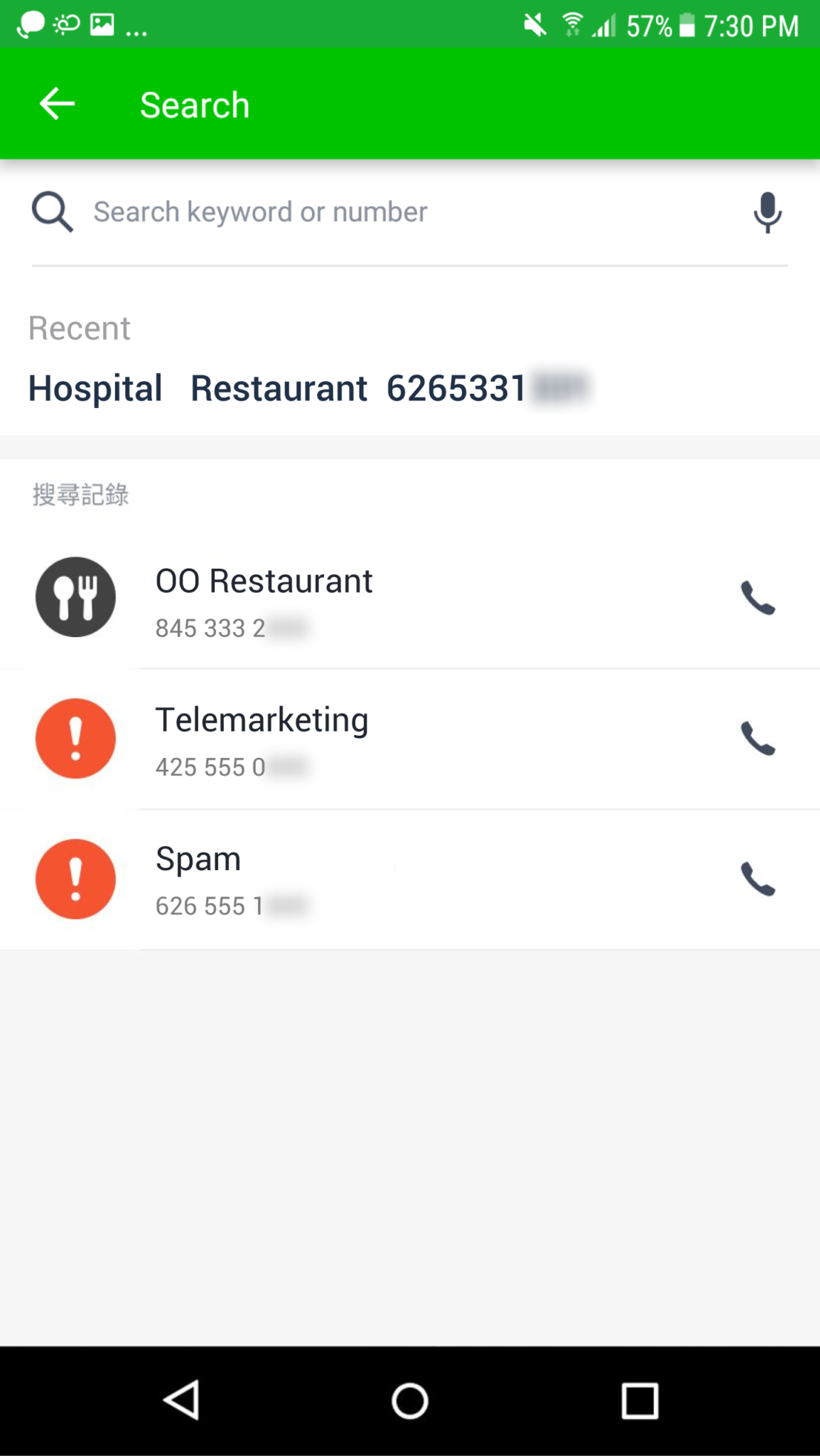
Task: Call the Telemarketing number
Action: click(x=757, y=739)
